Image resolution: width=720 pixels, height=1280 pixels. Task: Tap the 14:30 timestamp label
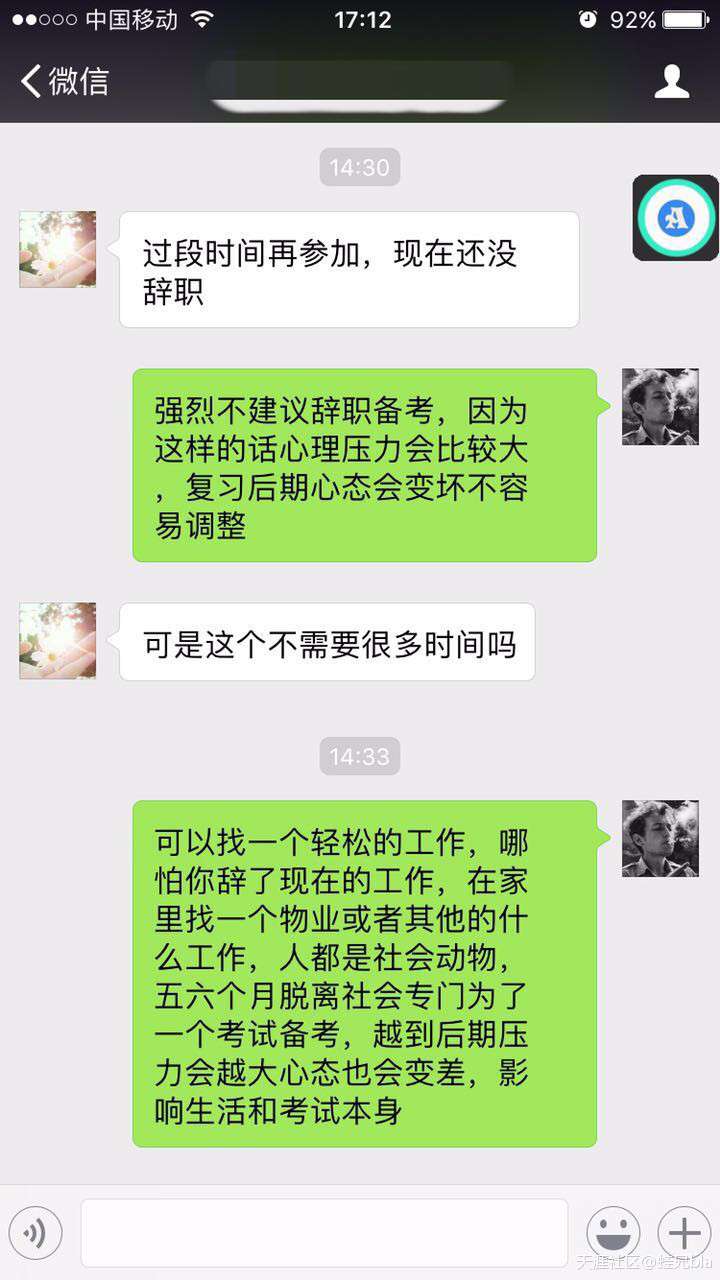(x=360, y=167)
